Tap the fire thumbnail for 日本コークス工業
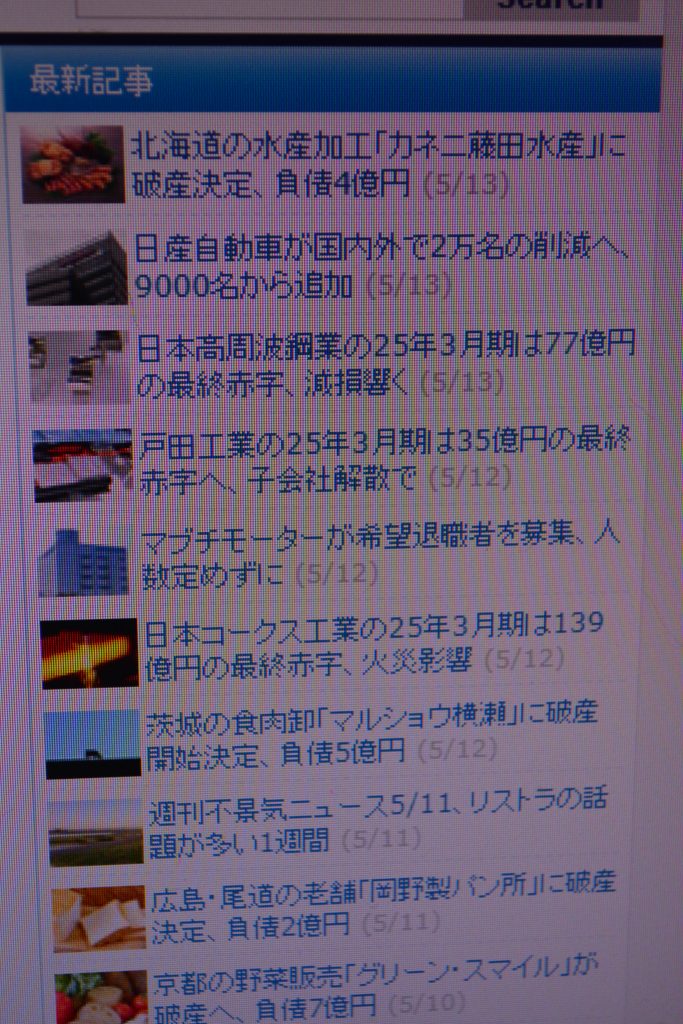This screenshot has width=683, height=1024. pyautogui.click(x=89, y=653)
